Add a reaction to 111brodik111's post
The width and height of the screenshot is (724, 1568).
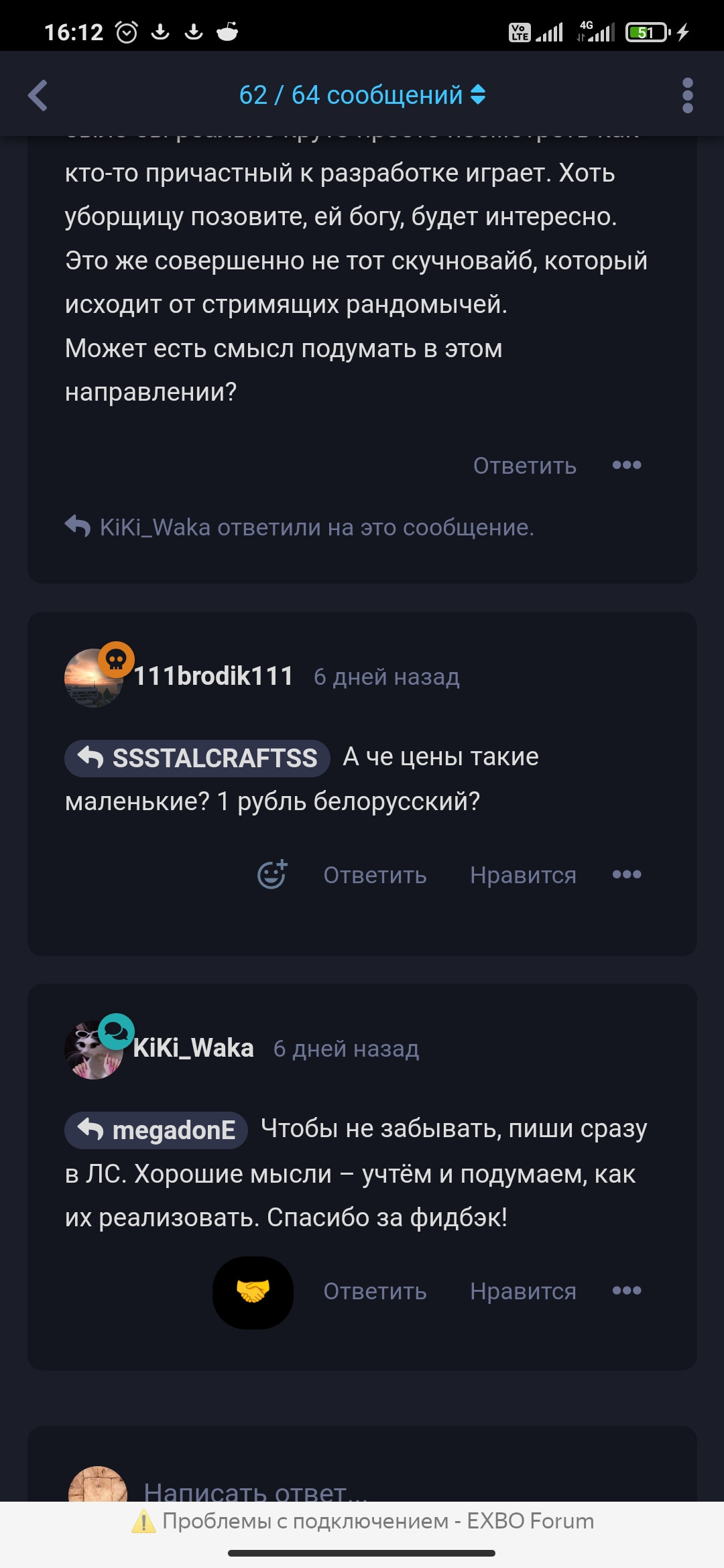pos(272,874)
